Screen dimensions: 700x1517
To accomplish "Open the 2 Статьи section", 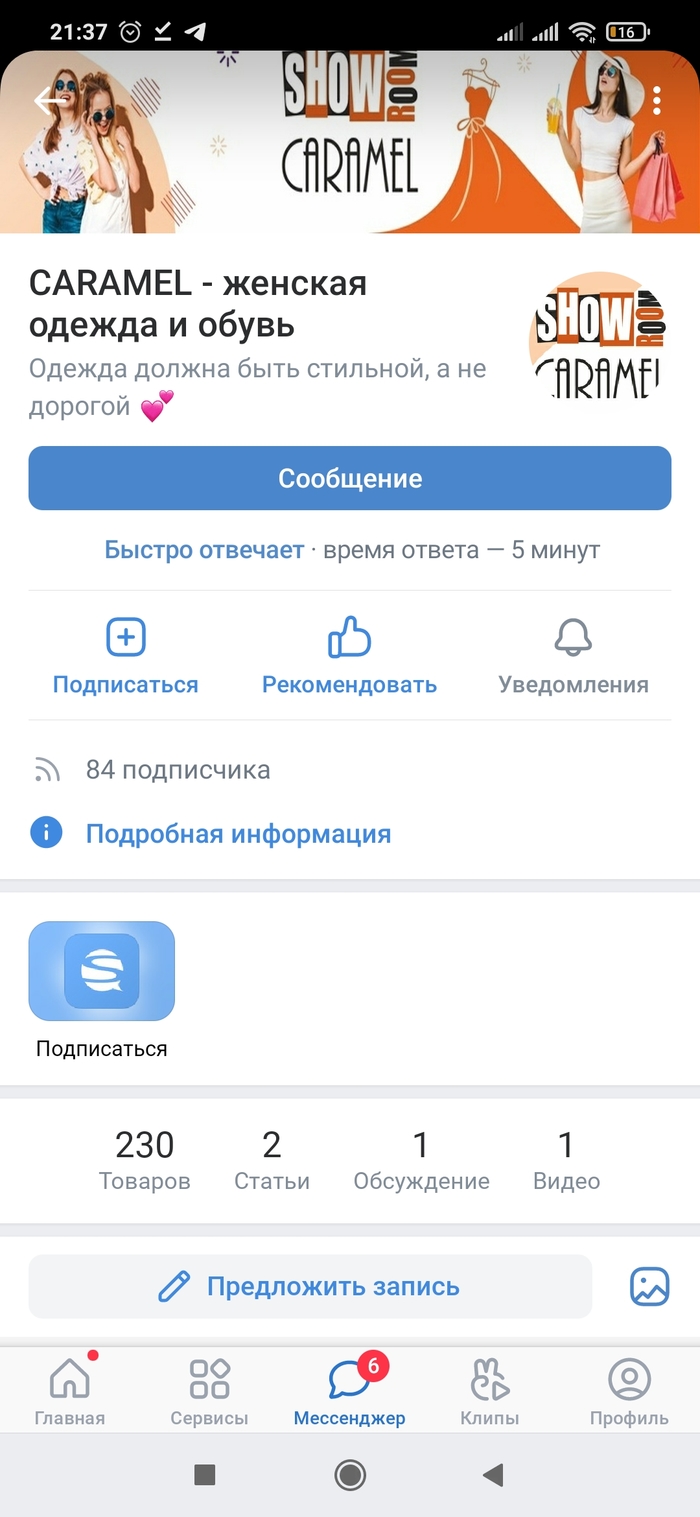I will [x=272, y=1159].
